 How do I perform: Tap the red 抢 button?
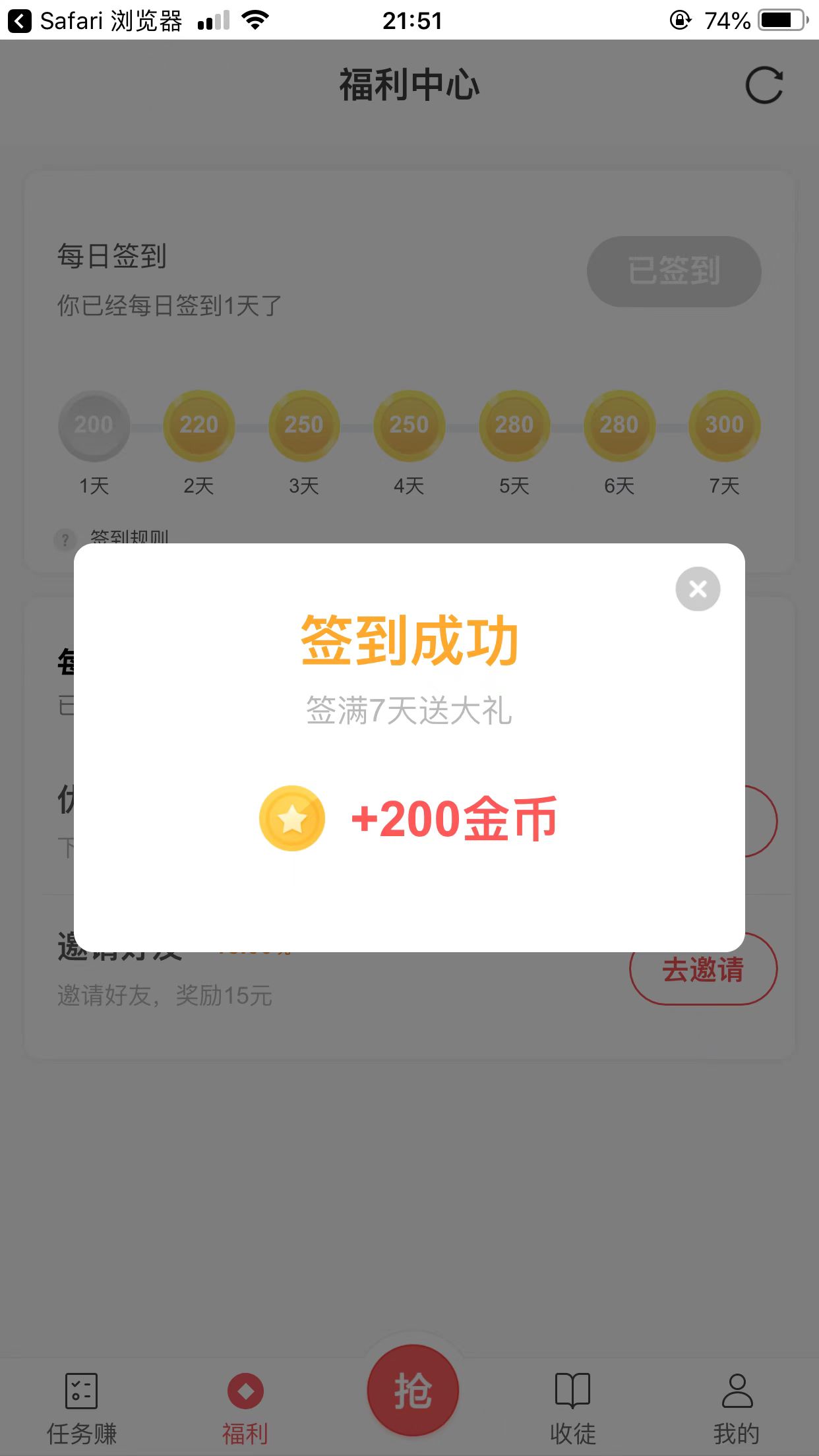click(413, 1390)
